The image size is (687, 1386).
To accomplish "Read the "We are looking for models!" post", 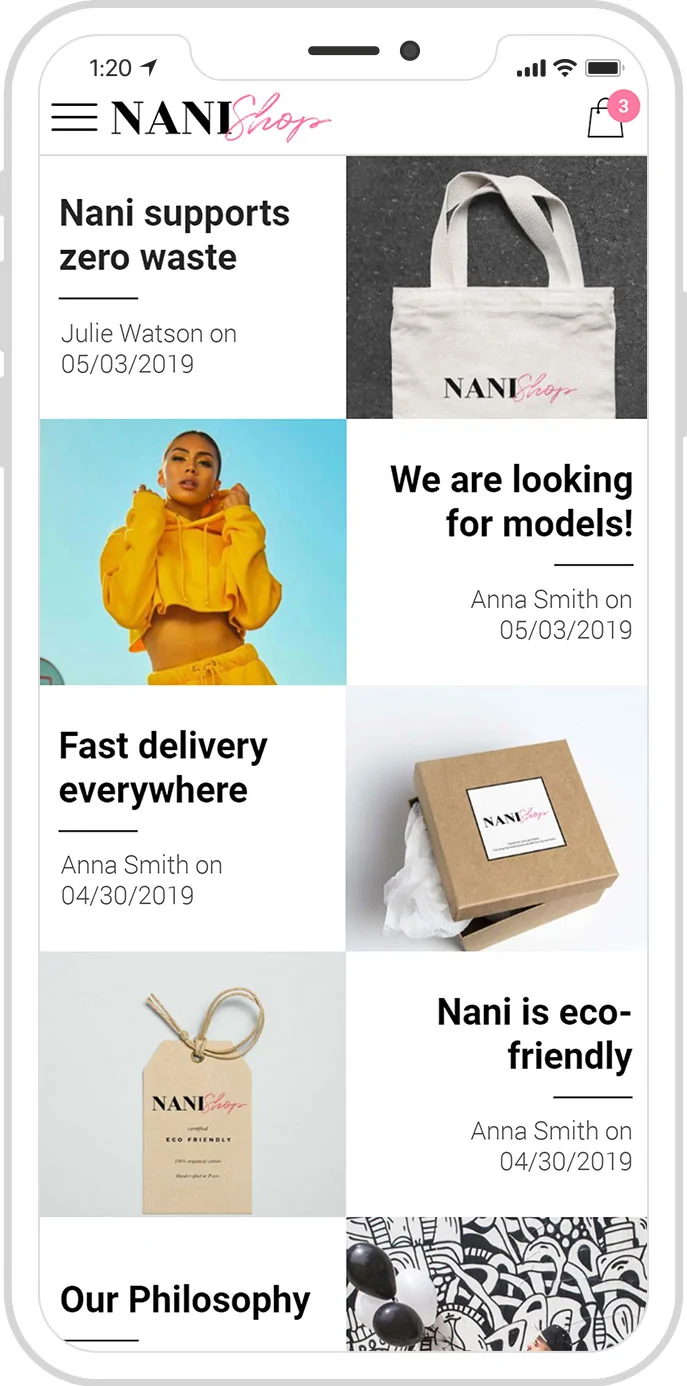I will click(511, 501).
